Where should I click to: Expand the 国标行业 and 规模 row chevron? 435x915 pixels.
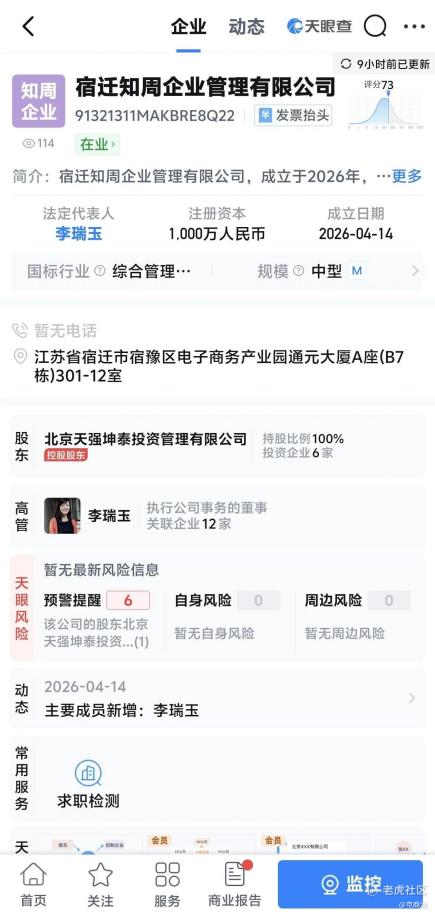[x=415, y=271]
